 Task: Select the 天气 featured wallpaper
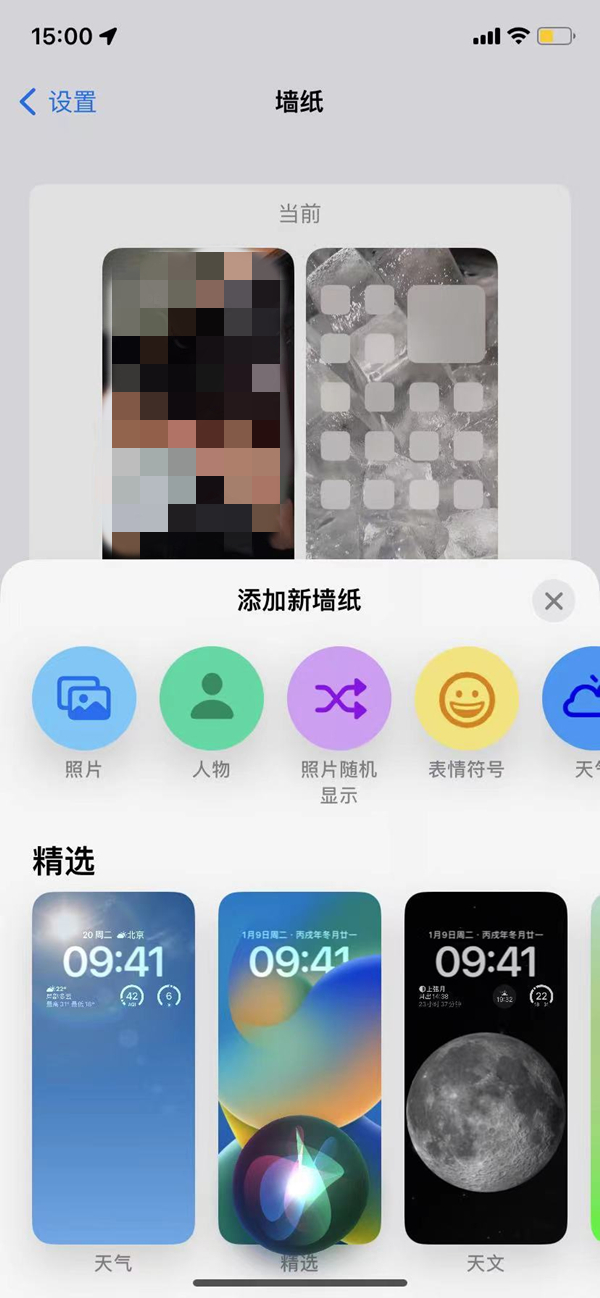pos(113,1066)
